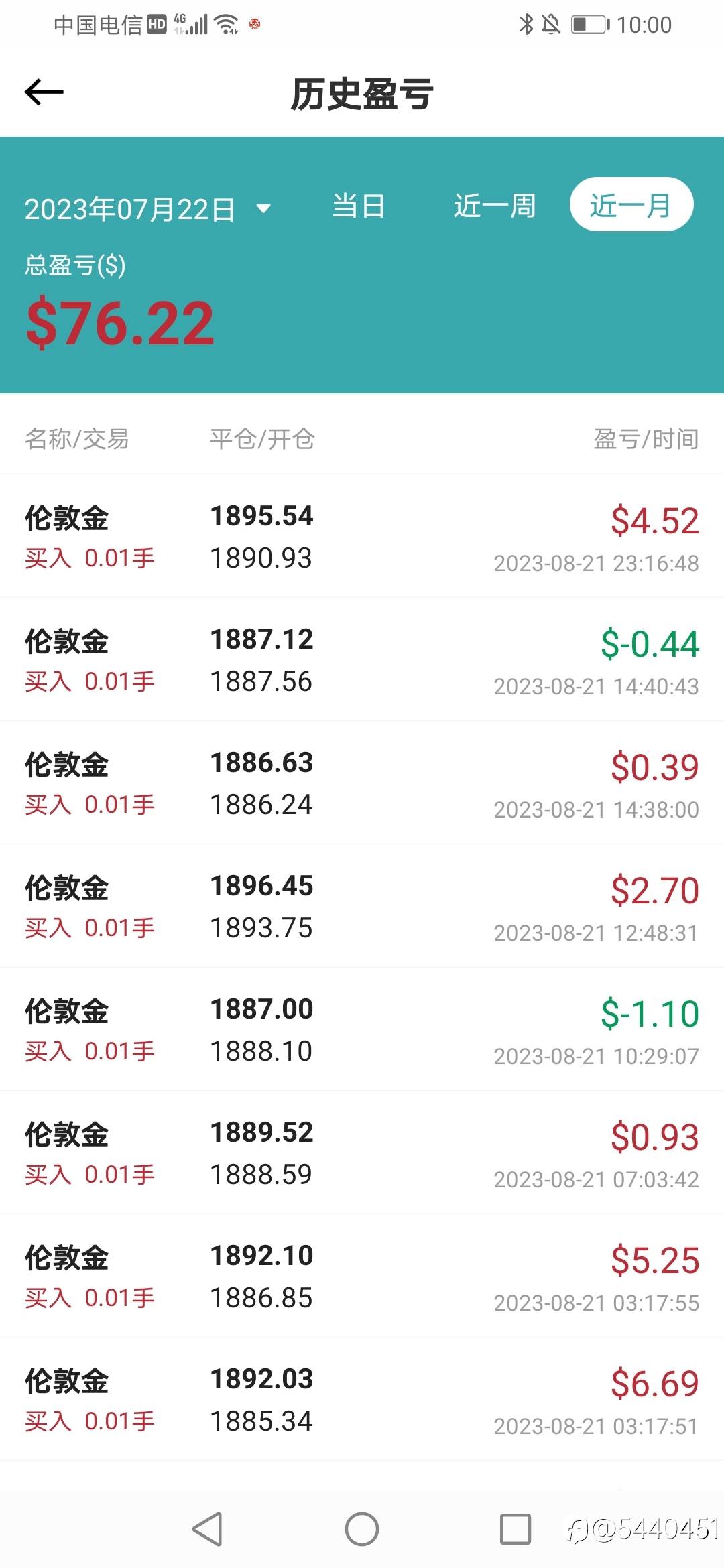
Task: Go back using the top-left arrow
Action: point(44,92)
